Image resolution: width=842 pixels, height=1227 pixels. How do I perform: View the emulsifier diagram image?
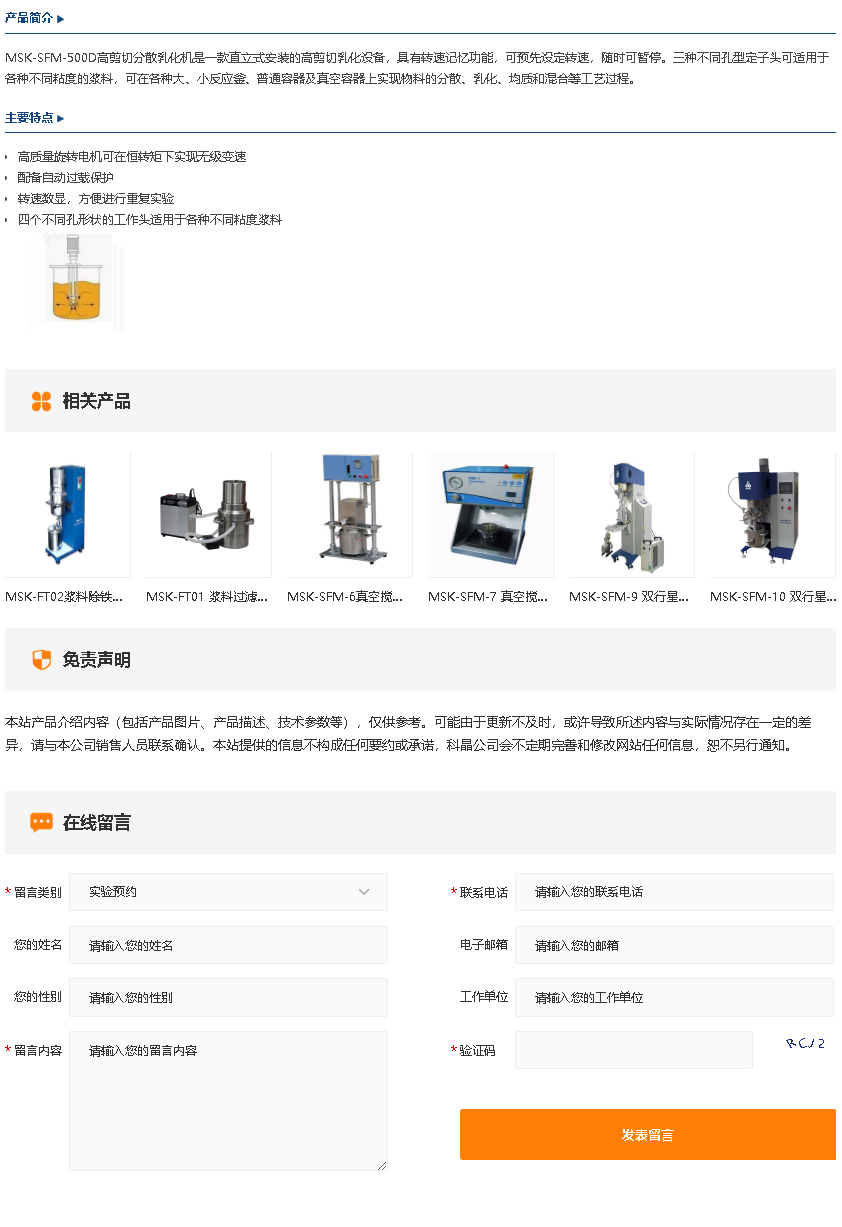pos(76,282)
